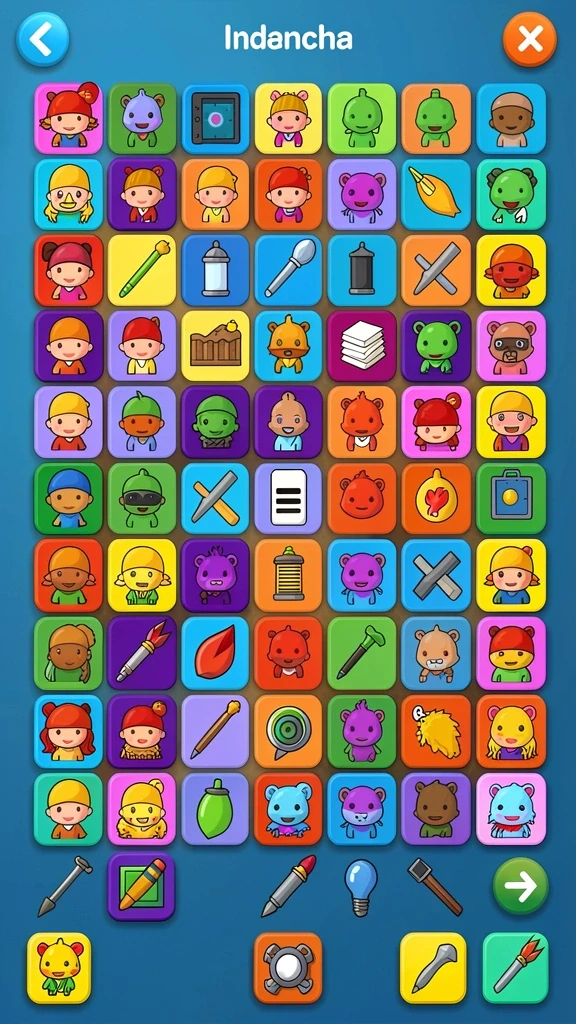Go back with the blue arrow button

[42, 39]
